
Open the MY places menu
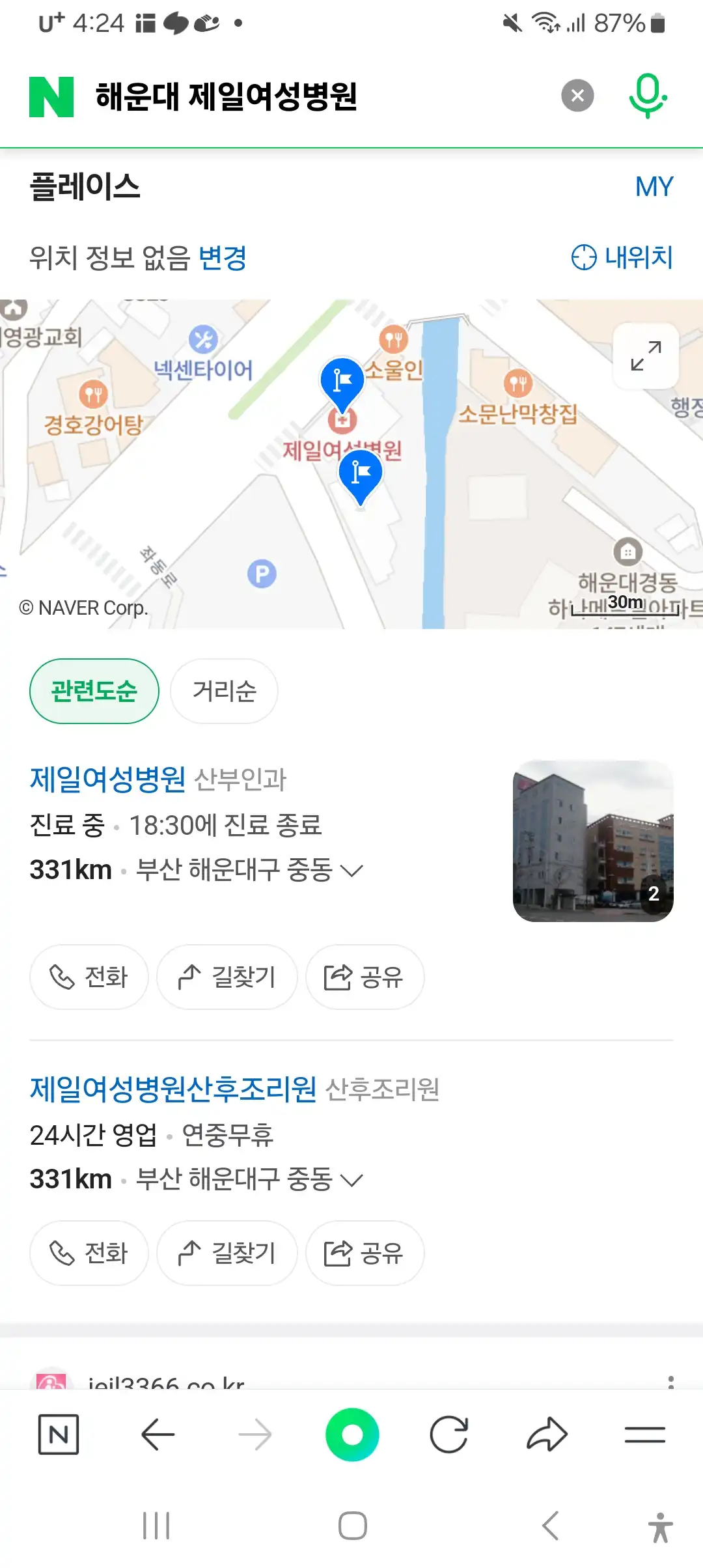tap(654, 187)
